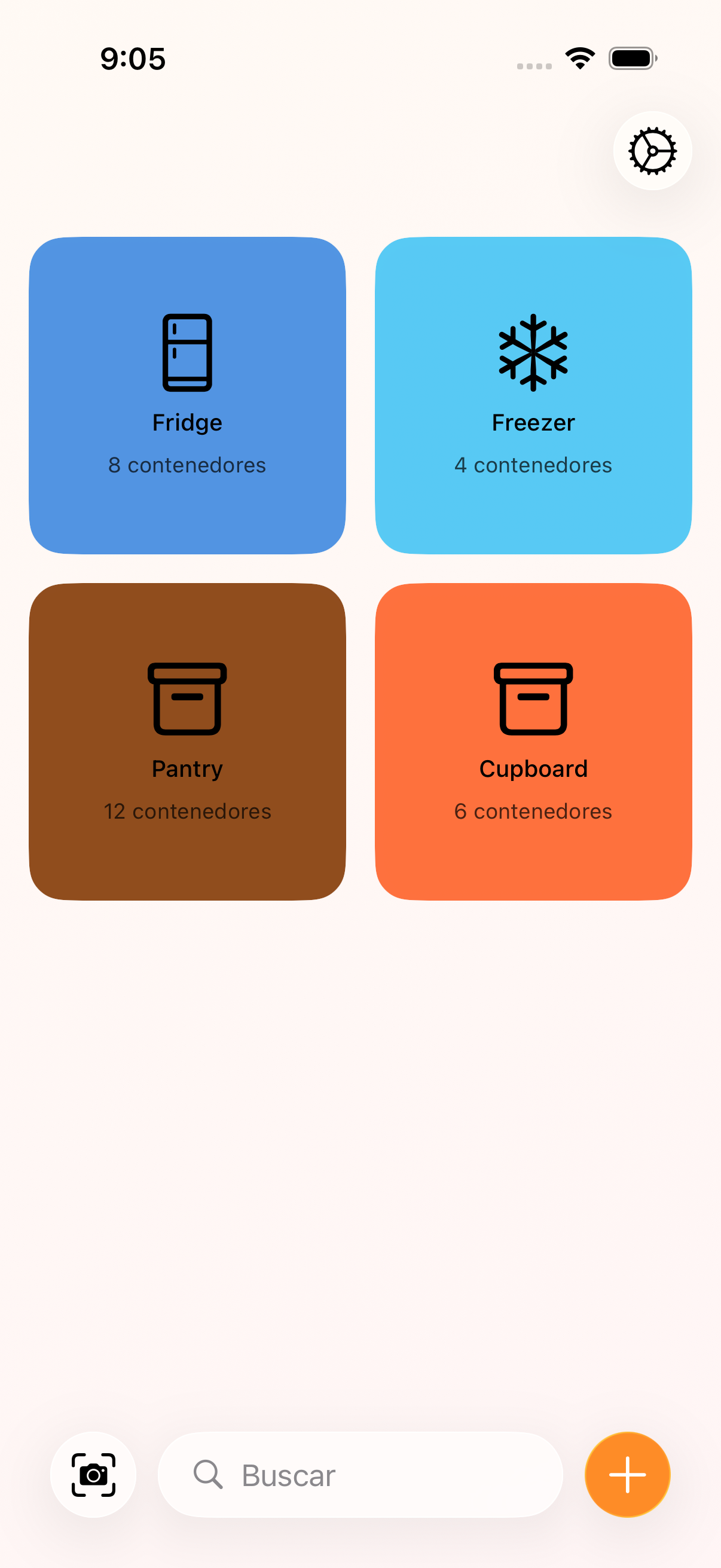Select the '6 contenedores' label under Cupboard
This screenshot has width=721, height=1568.
pyautogui.click(x=534, y=811)
